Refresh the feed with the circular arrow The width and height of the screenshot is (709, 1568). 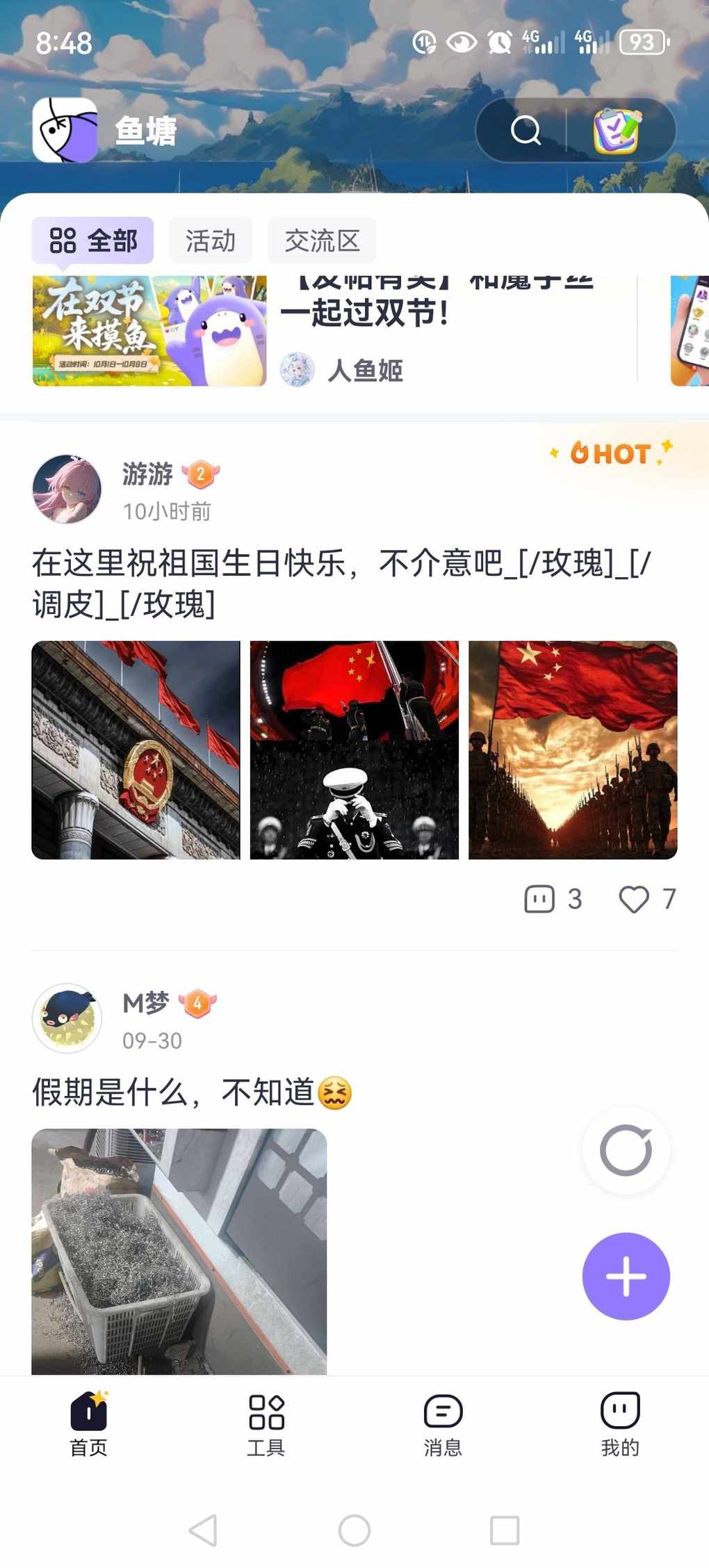(626, 1150)
